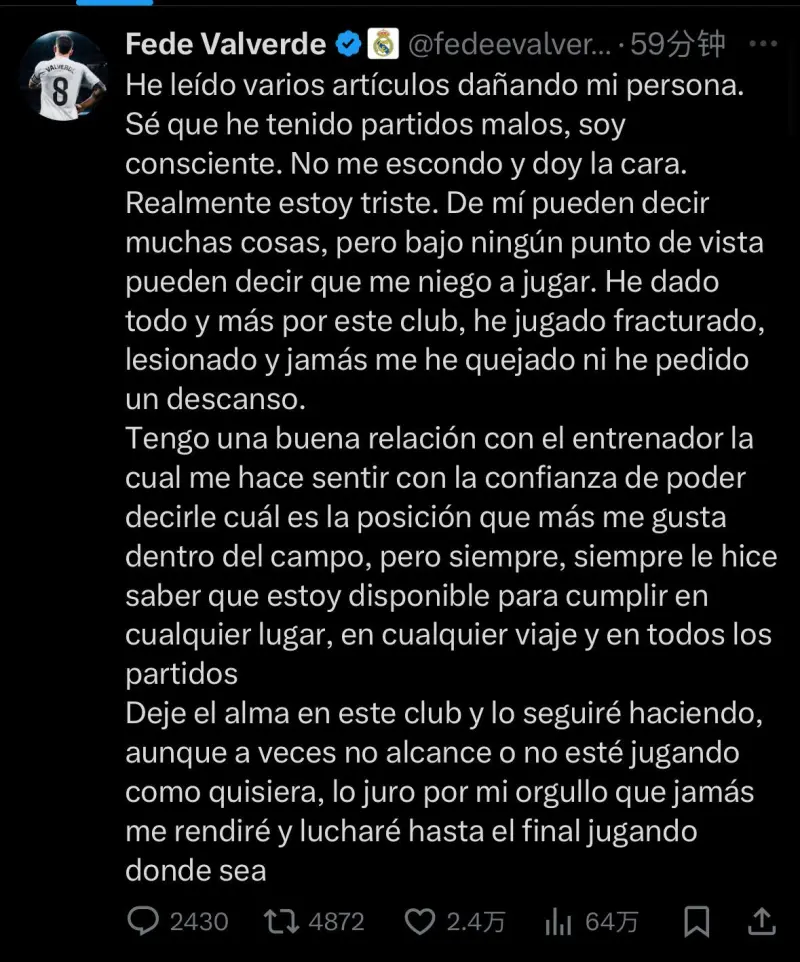Reply to Fede Valverde's tweet

(x=145, y=920)
